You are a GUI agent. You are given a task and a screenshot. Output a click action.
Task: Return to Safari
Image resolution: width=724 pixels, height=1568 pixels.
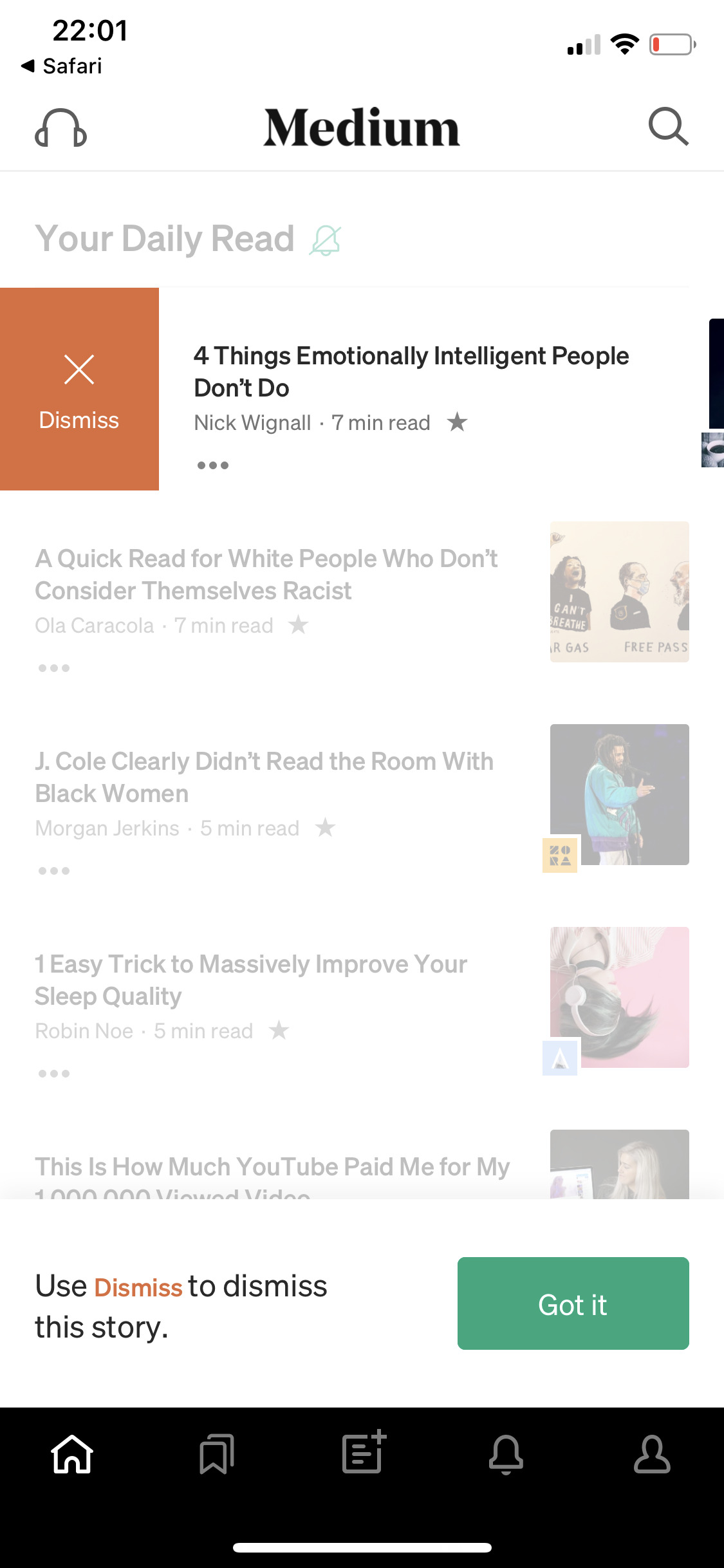(x=62, y=66)
